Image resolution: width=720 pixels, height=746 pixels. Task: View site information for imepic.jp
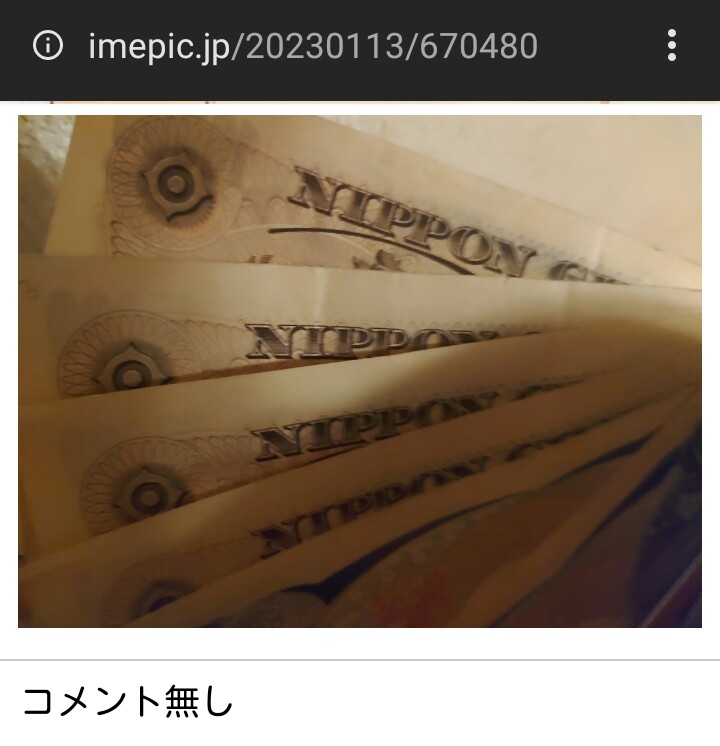[47, 46]
